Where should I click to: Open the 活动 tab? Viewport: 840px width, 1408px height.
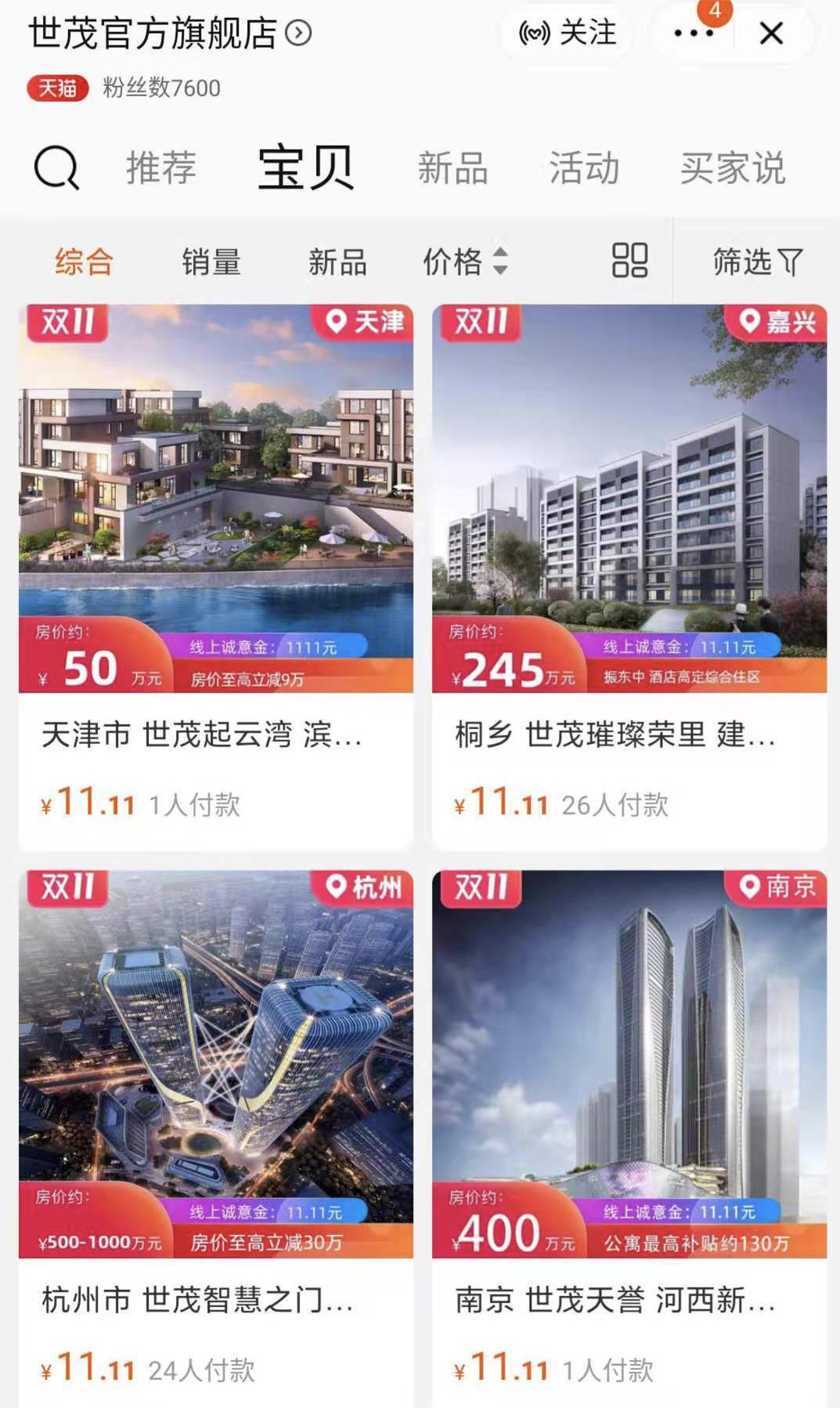(x=584, y=168)
